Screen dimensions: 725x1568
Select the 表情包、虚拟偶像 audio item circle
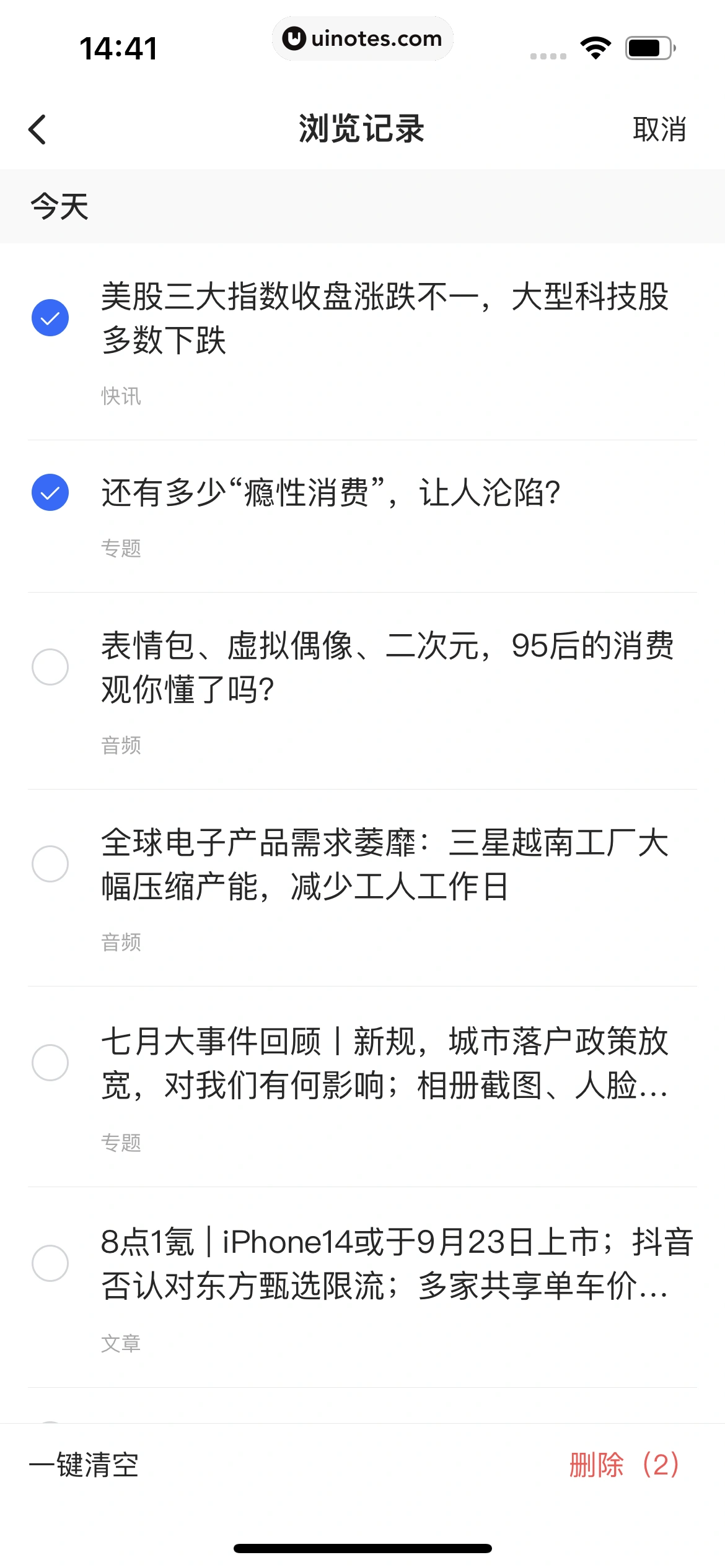(x=51, y=666)
